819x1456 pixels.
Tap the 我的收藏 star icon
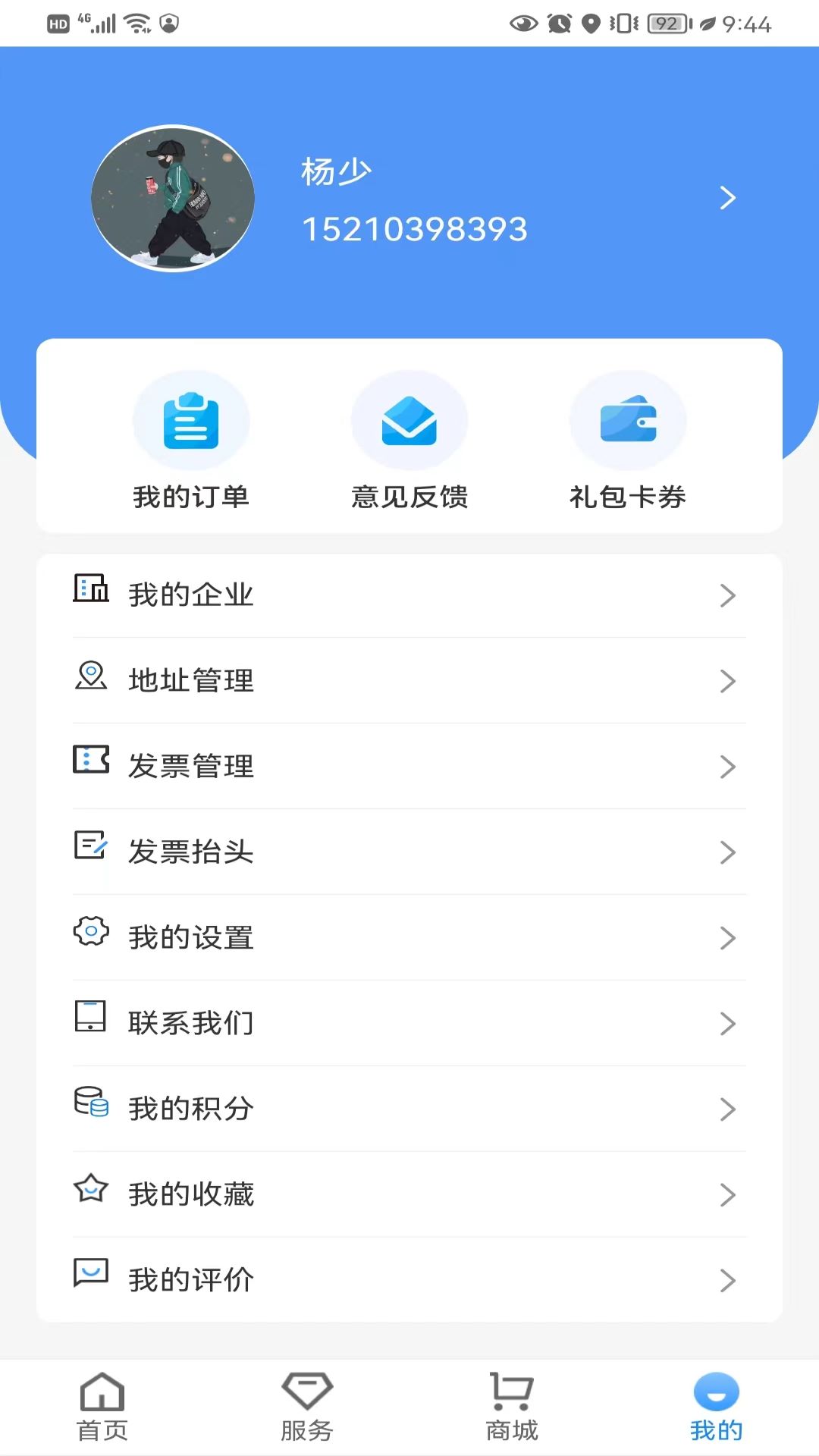point(90,1194)
